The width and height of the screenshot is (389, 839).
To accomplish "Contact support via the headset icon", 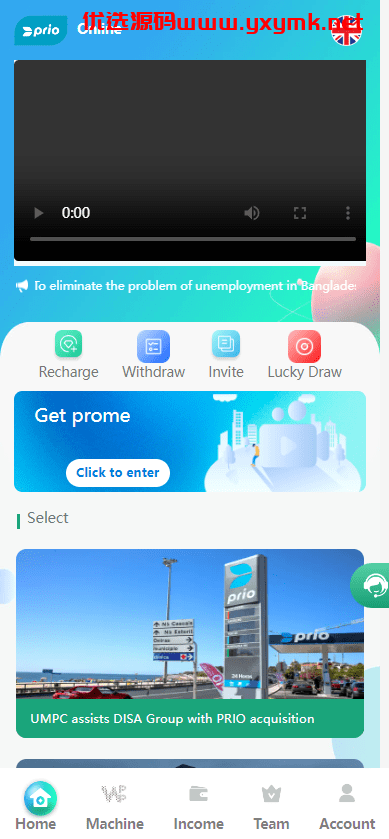I will tap(373, 585).
